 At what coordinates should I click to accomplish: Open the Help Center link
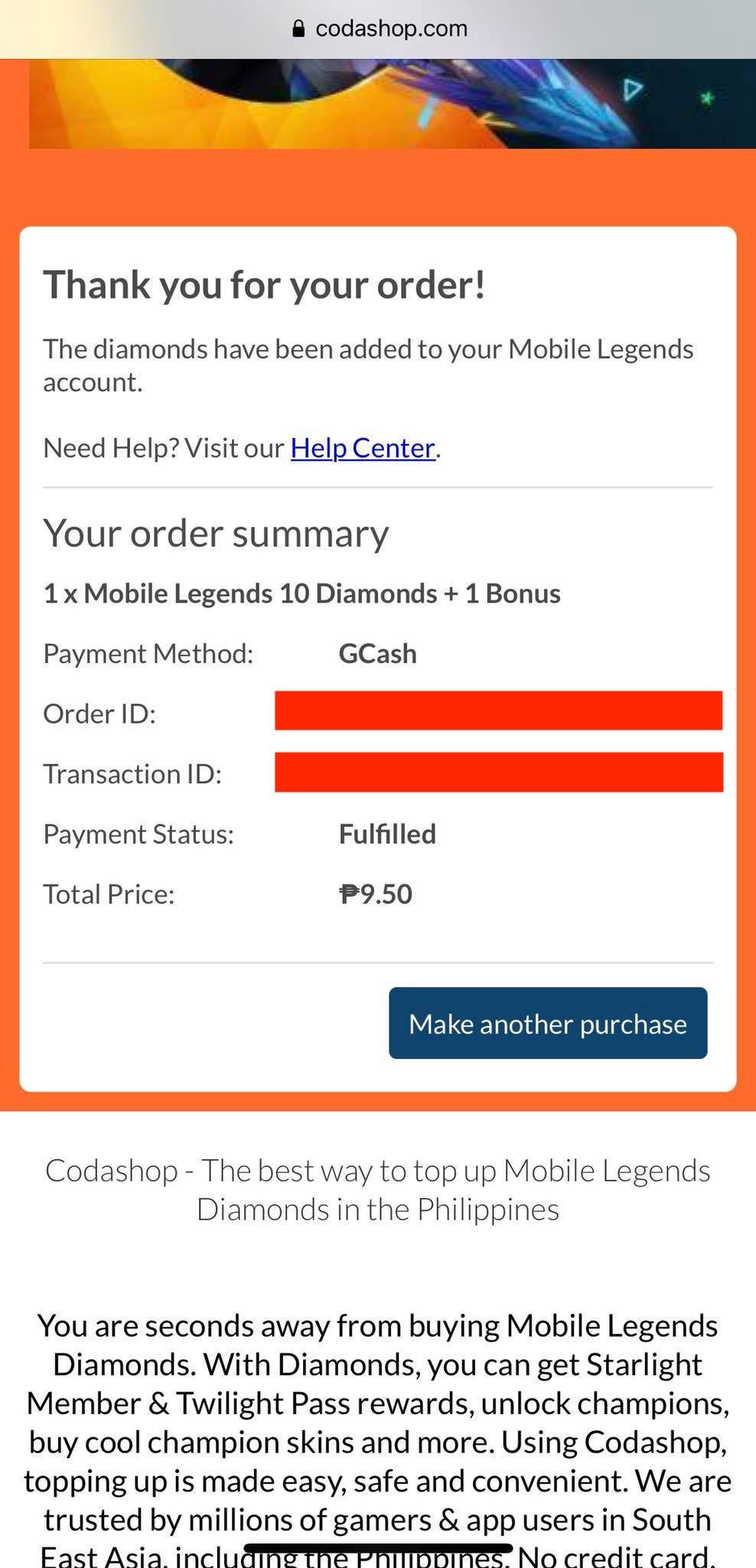coord(362,447)
